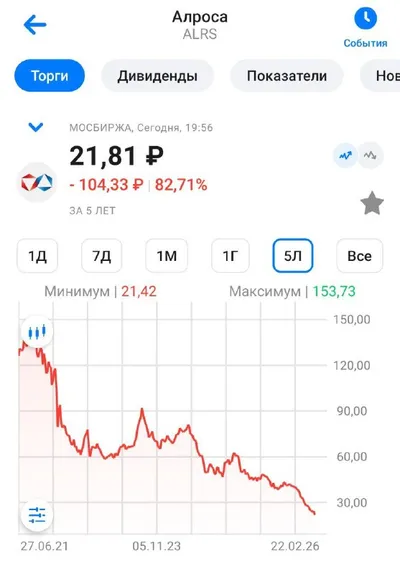Switch chart to the rising-trend mode
The height and width of the screenshot is (575, 400).
[x=345, y=156]
